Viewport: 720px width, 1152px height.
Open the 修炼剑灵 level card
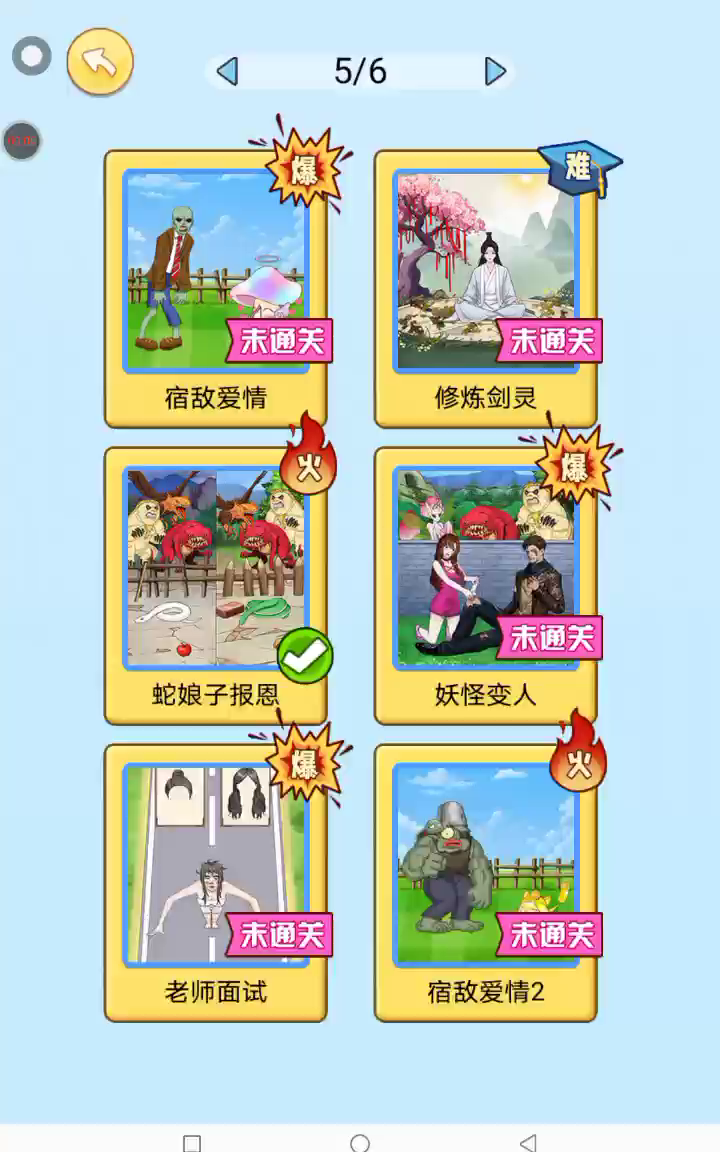pyautogui.click(x=486, y=289)
